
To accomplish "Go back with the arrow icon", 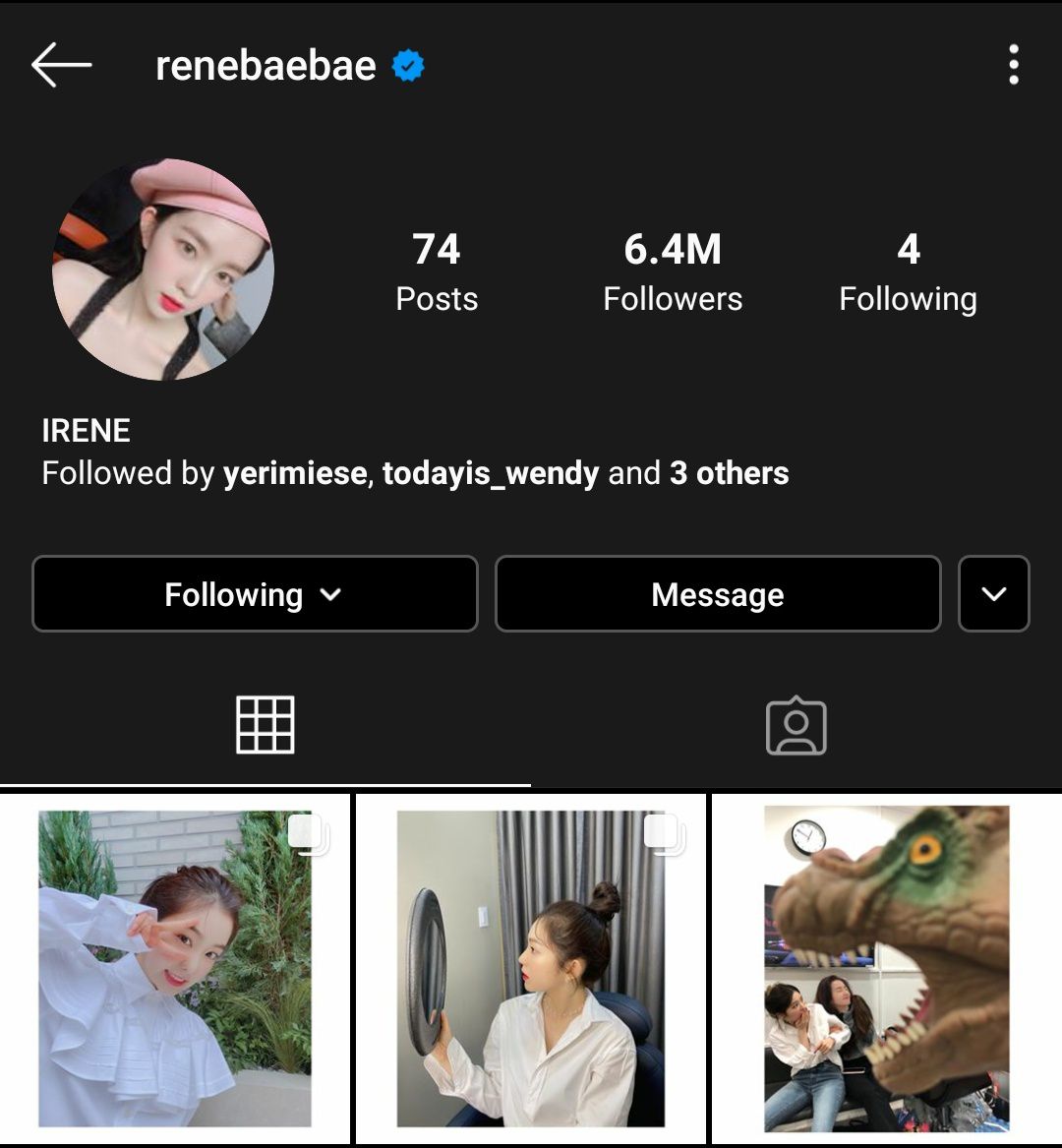I will (x=61, y=66).
